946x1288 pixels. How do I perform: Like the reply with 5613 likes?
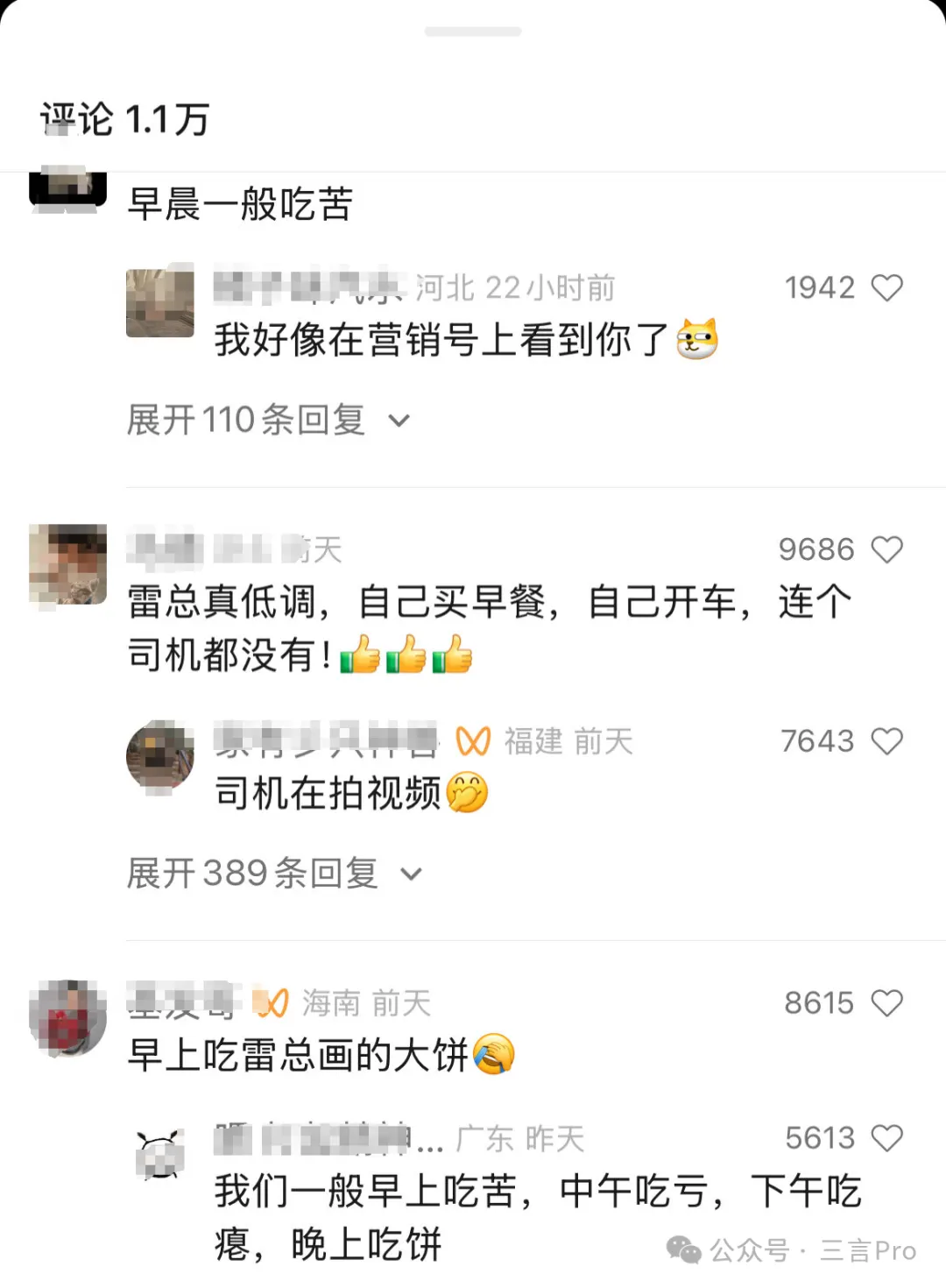pyautogui.click(x=886, y=1138)
